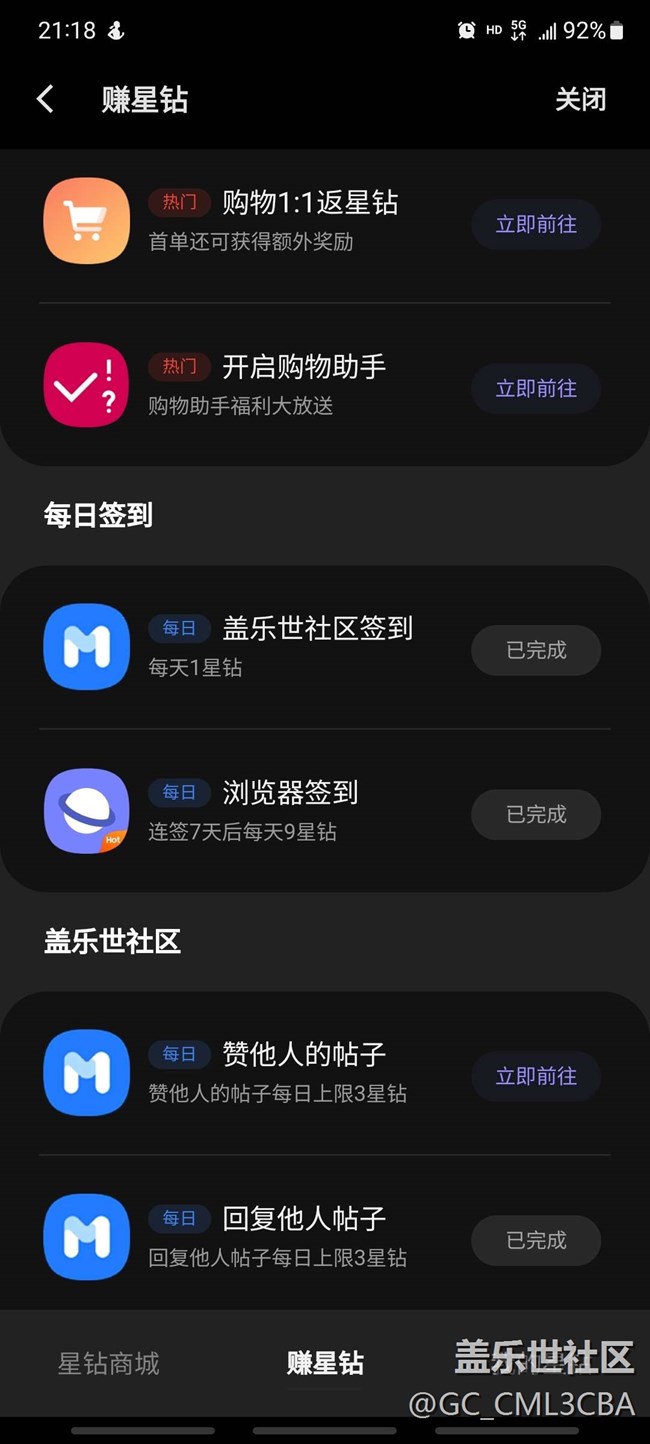Select the 赚星钻 tab

325,1363
